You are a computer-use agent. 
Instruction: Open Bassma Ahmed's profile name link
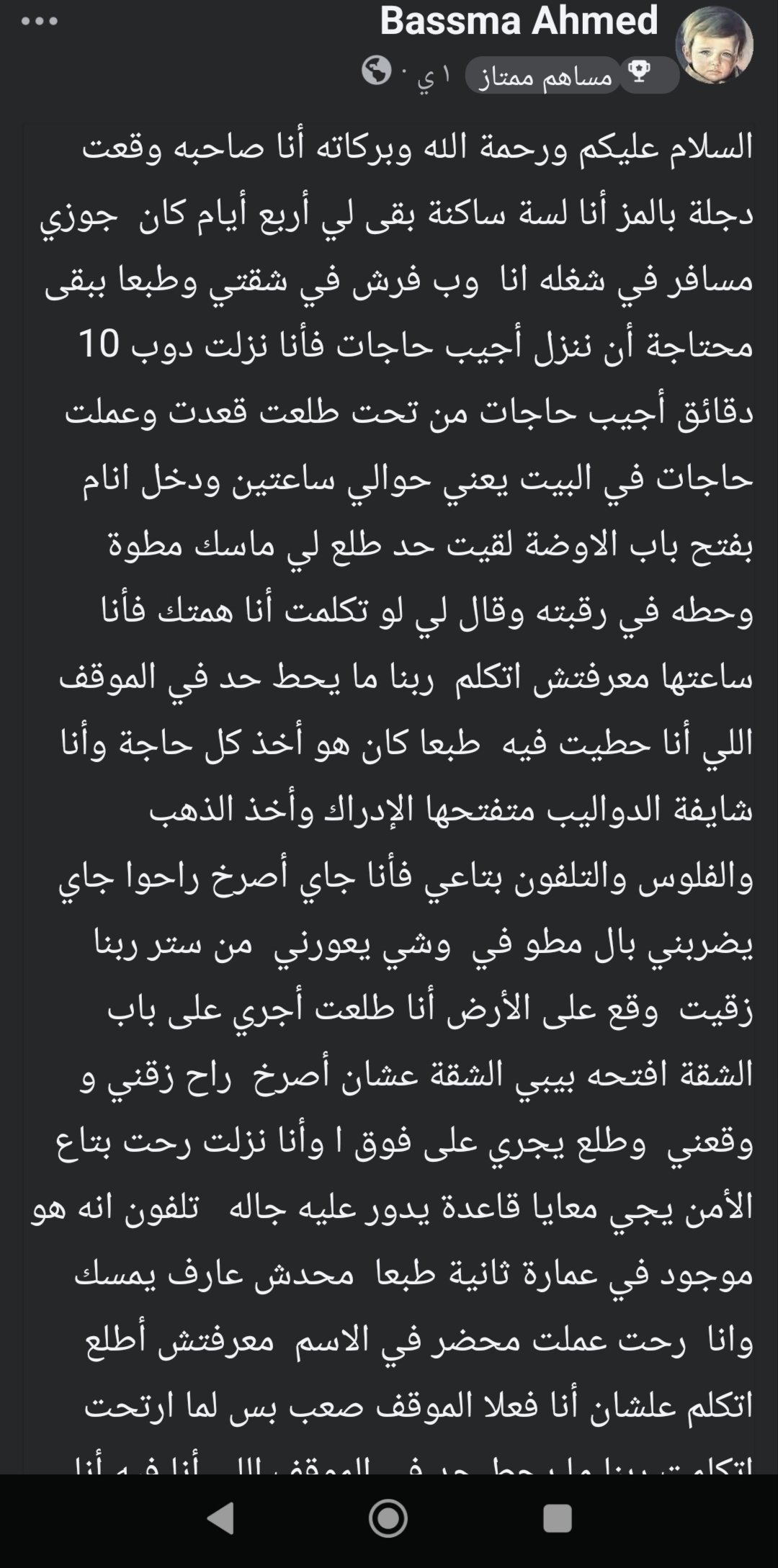point(519,20)
